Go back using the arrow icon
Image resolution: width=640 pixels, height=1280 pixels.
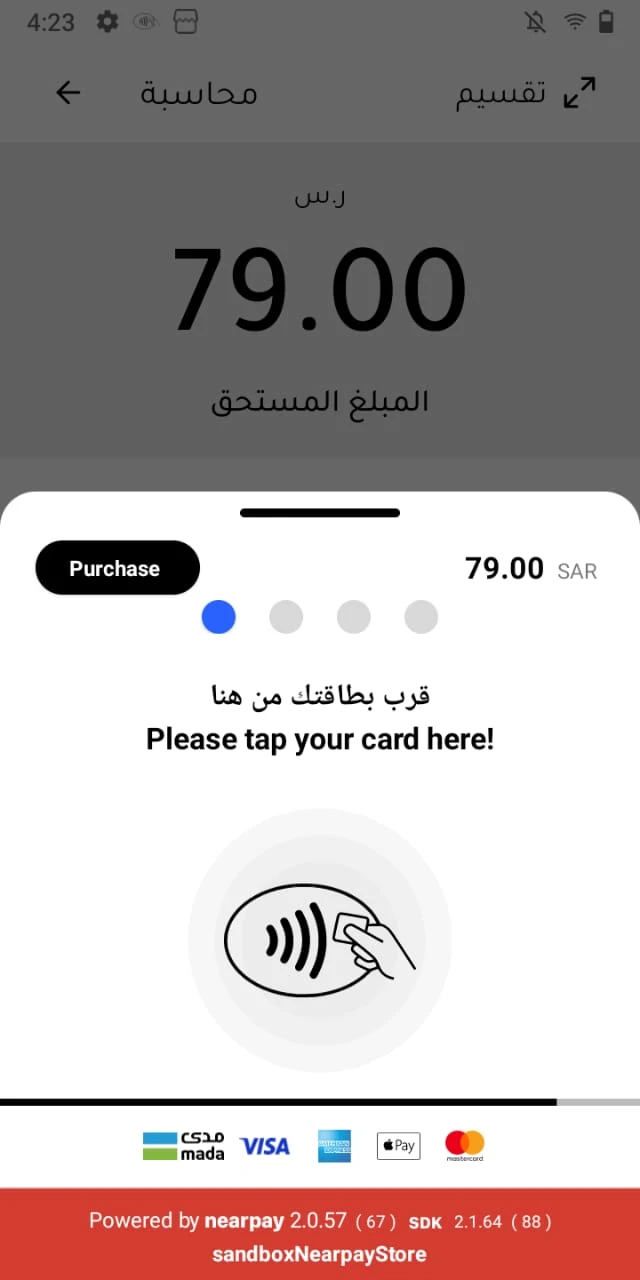click(68, 93)
